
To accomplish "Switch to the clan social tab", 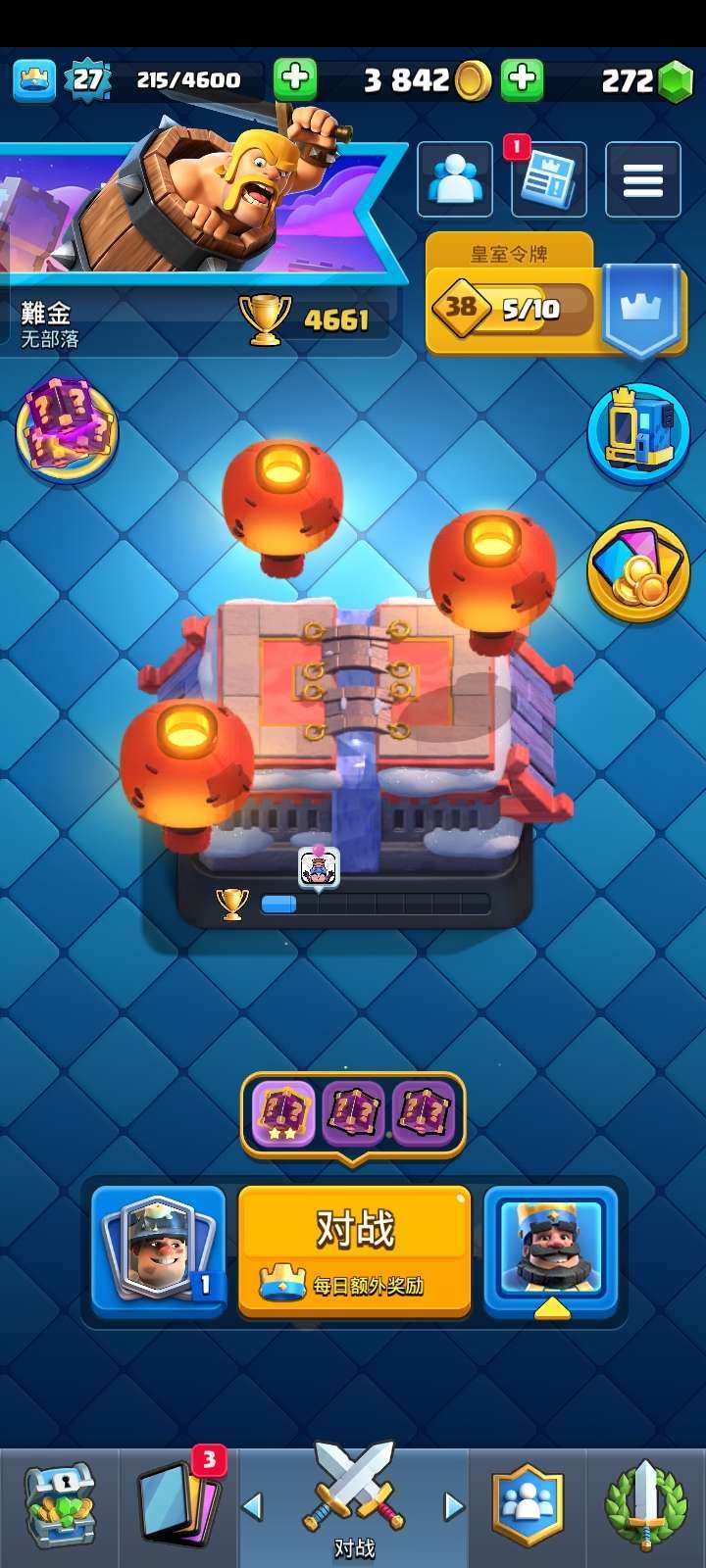I will [x=529, y=1507].
